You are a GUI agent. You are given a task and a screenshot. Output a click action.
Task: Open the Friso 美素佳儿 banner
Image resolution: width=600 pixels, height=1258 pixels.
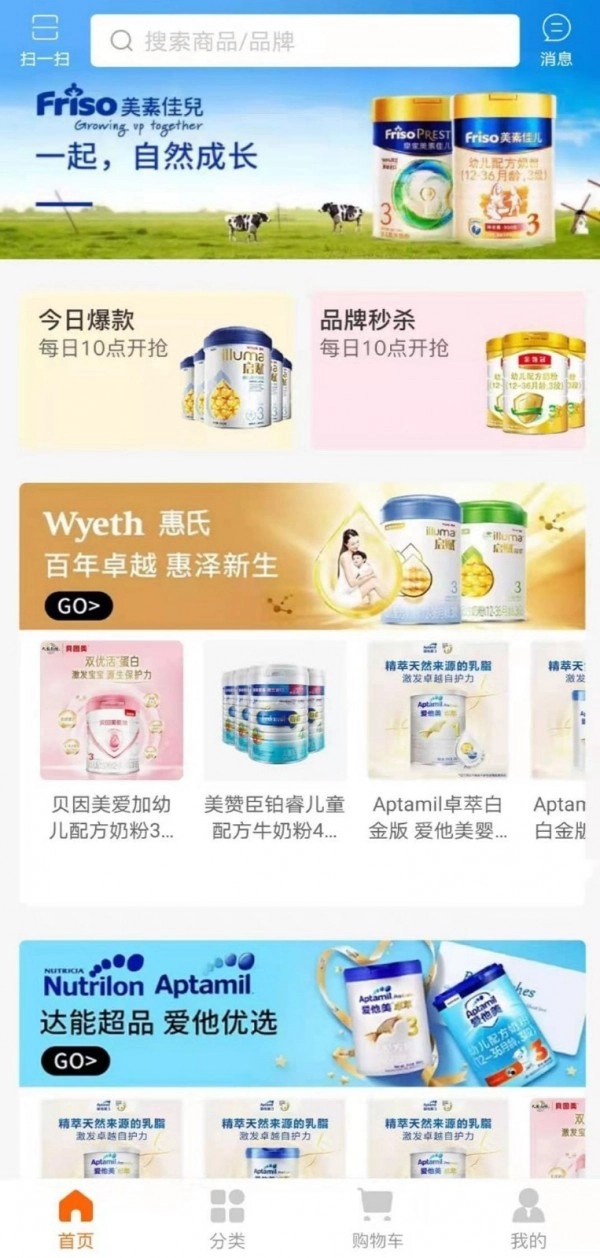(300, 165)
